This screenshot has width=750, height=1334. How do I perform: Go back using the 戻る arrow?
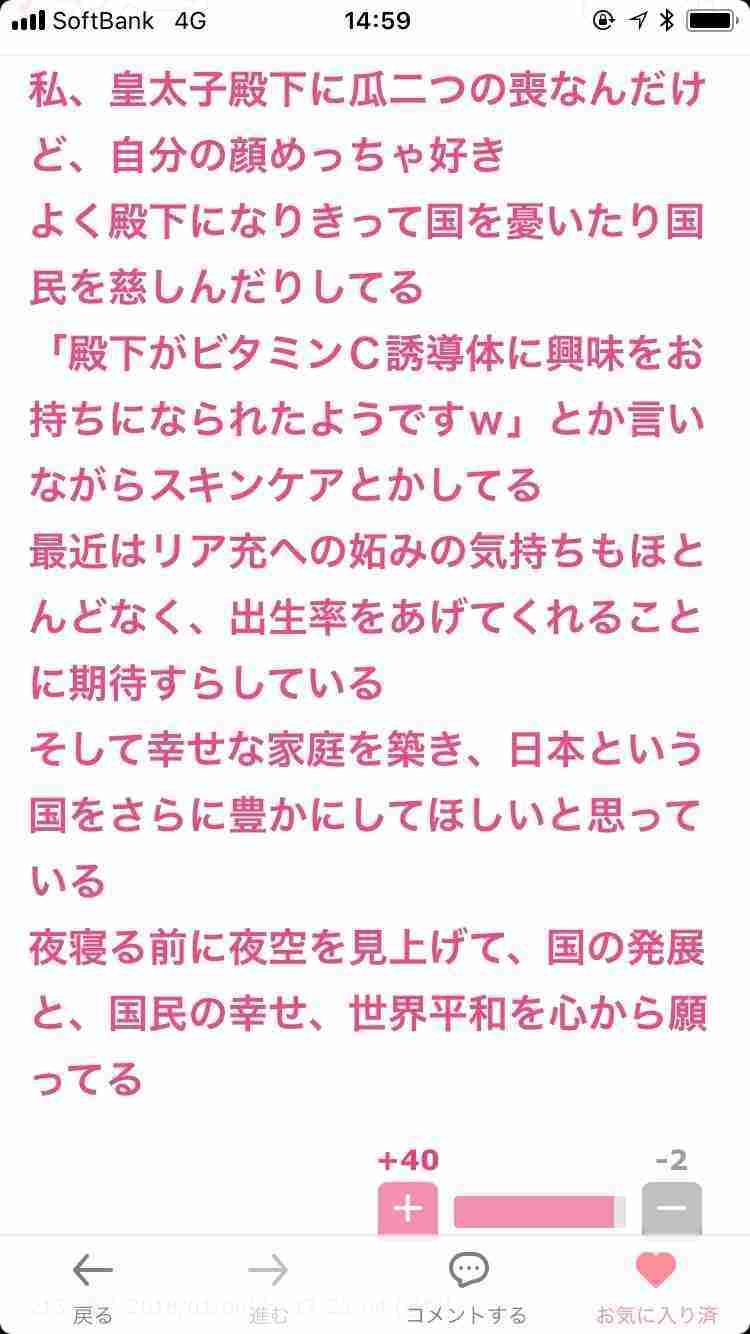click(93, 1285)
